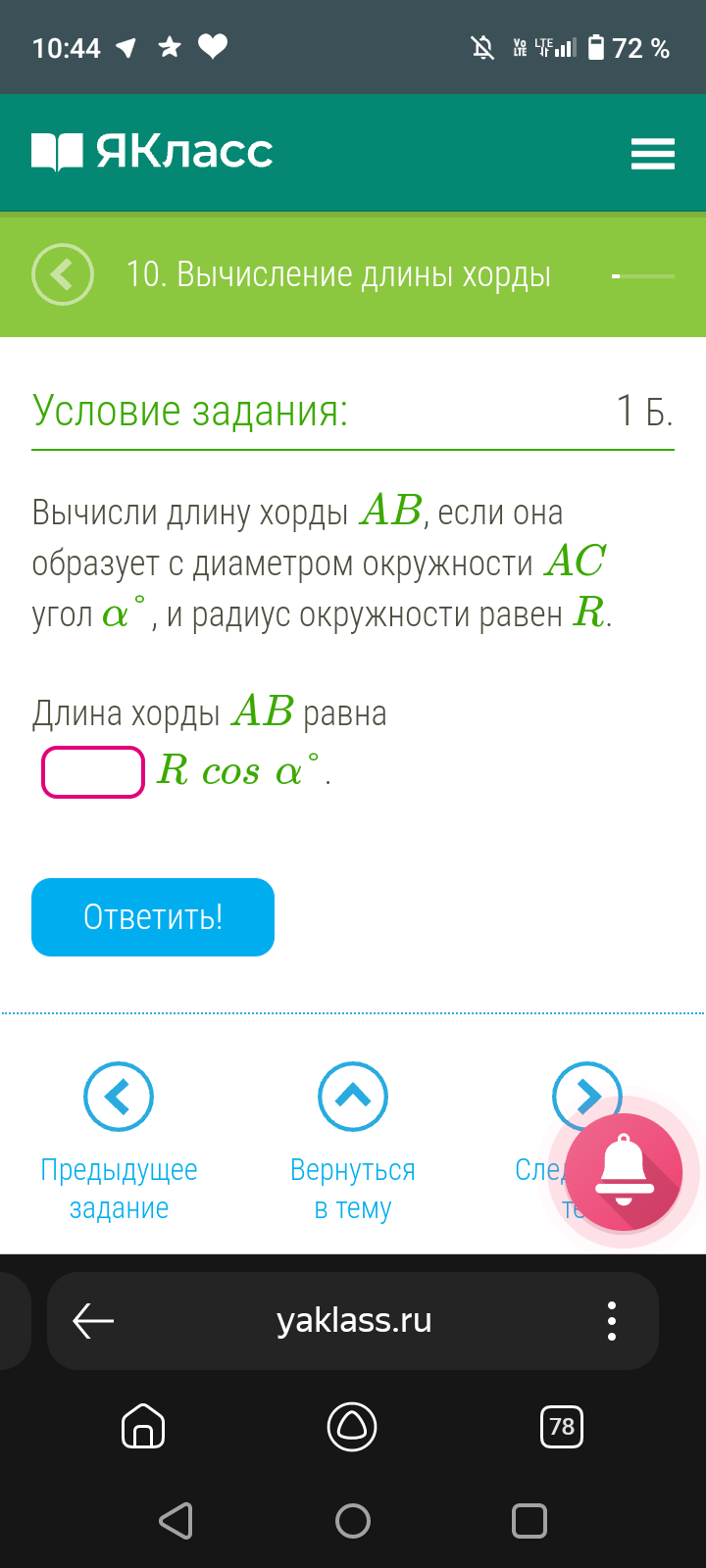Go to Предыдущее задание
The height and width of the screenshot is (1568, 706).
point(119,1142)
